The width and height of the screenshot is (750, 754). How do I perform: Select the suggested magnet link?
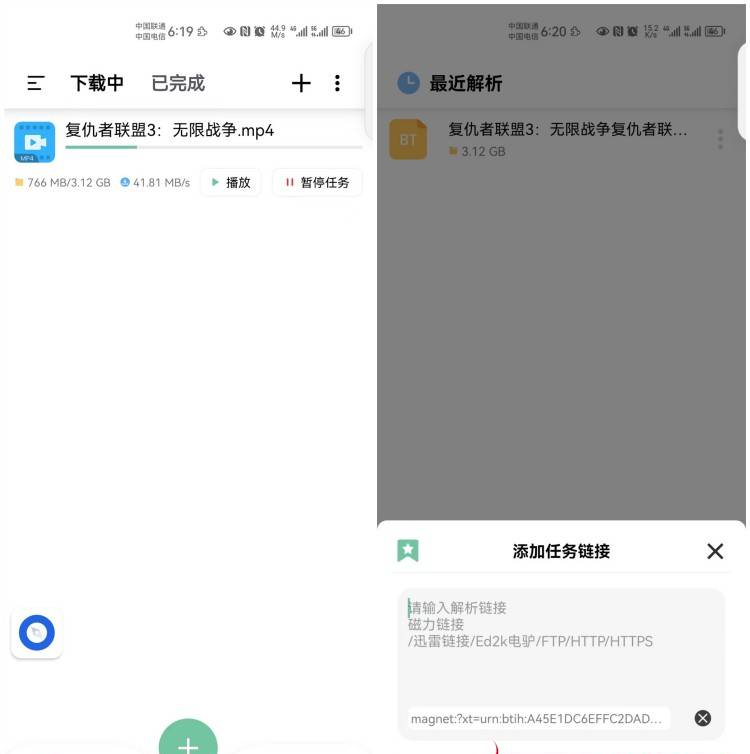pos(537,718)
